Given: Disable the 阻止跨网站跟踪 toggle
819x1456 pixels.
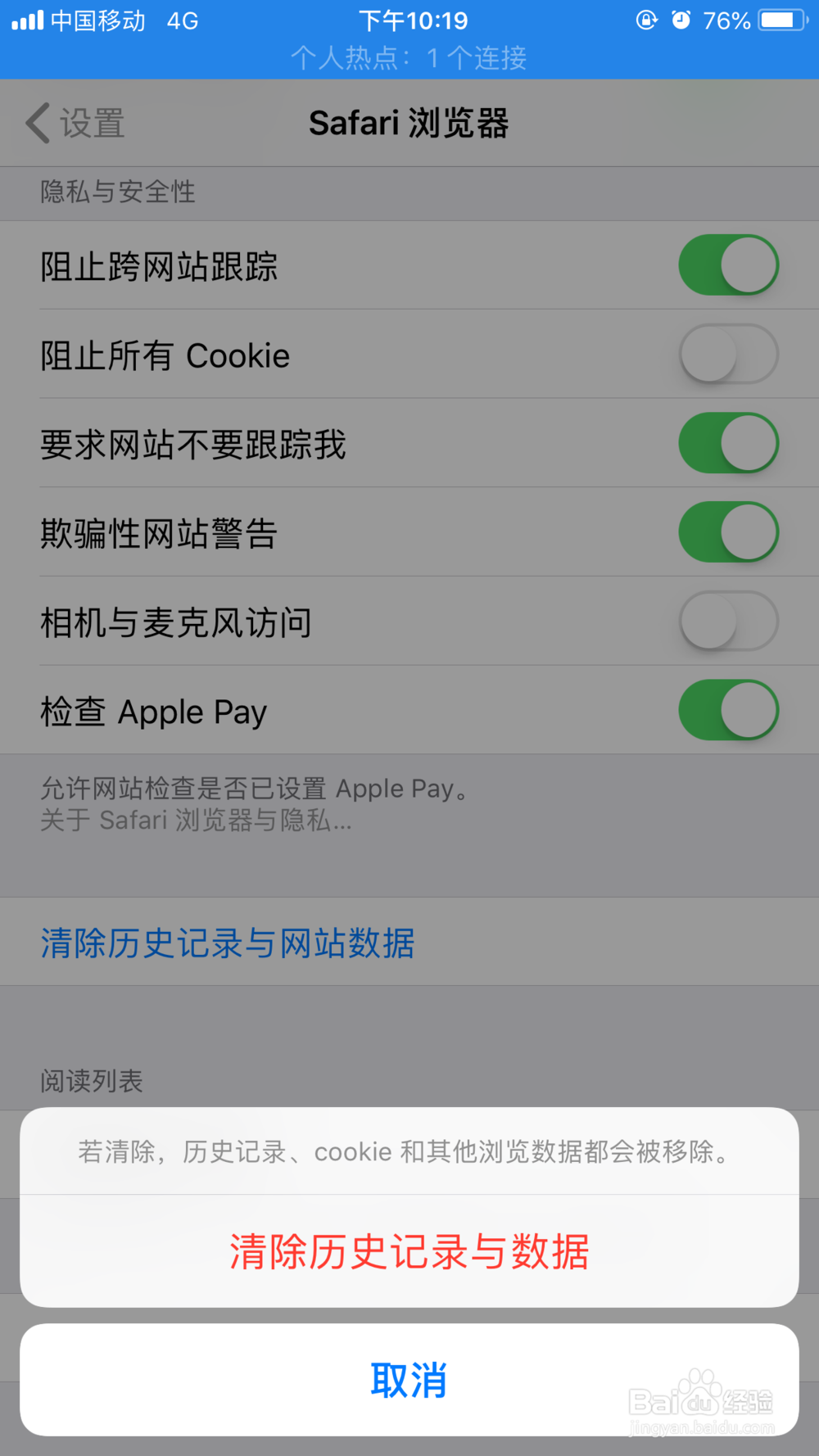Looking at the screenshot, I should [728, 265].
